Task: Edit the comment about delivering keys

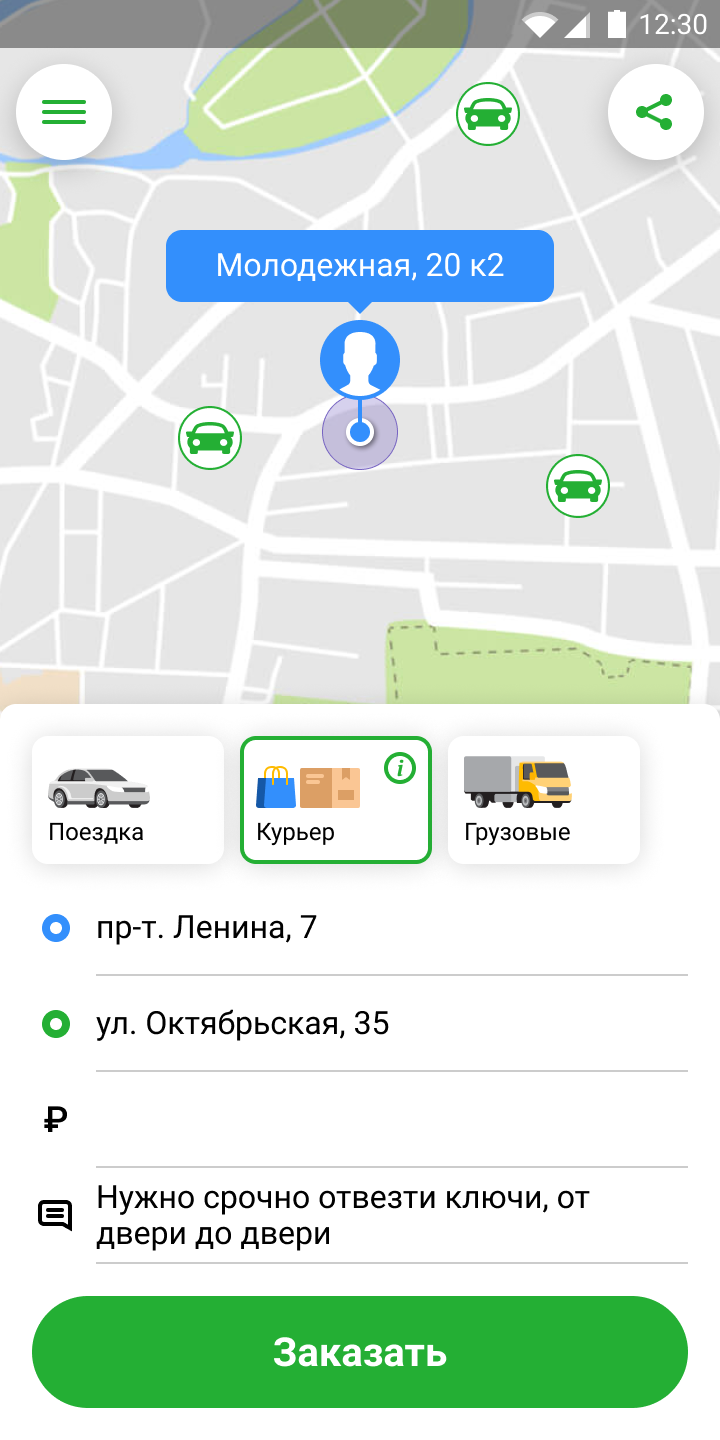Action: coord(390,1215)
